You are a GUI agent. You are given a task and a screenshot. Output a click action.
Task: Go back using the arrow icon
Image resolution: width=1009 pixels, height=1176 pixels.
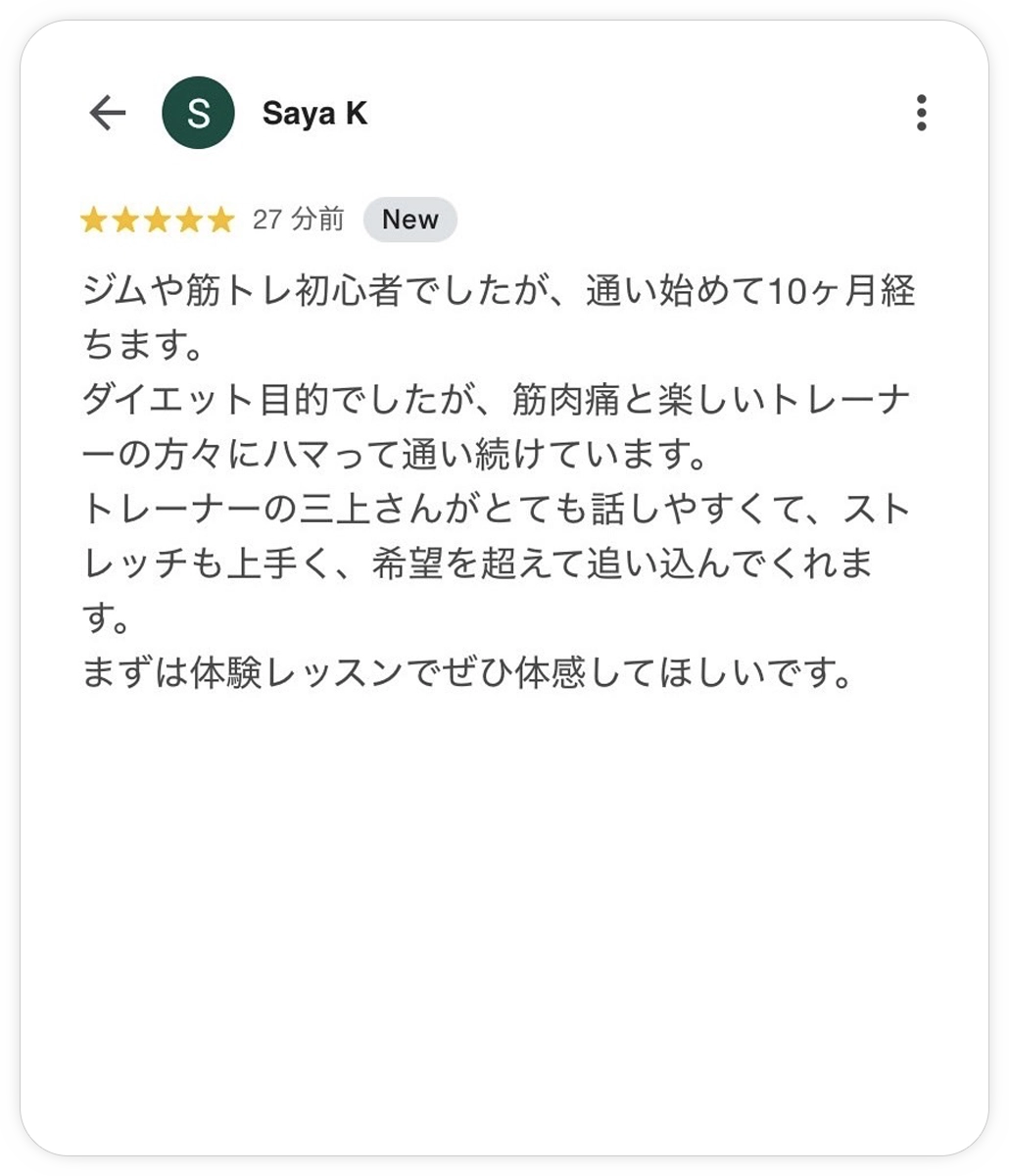click(x=108, y=114)
